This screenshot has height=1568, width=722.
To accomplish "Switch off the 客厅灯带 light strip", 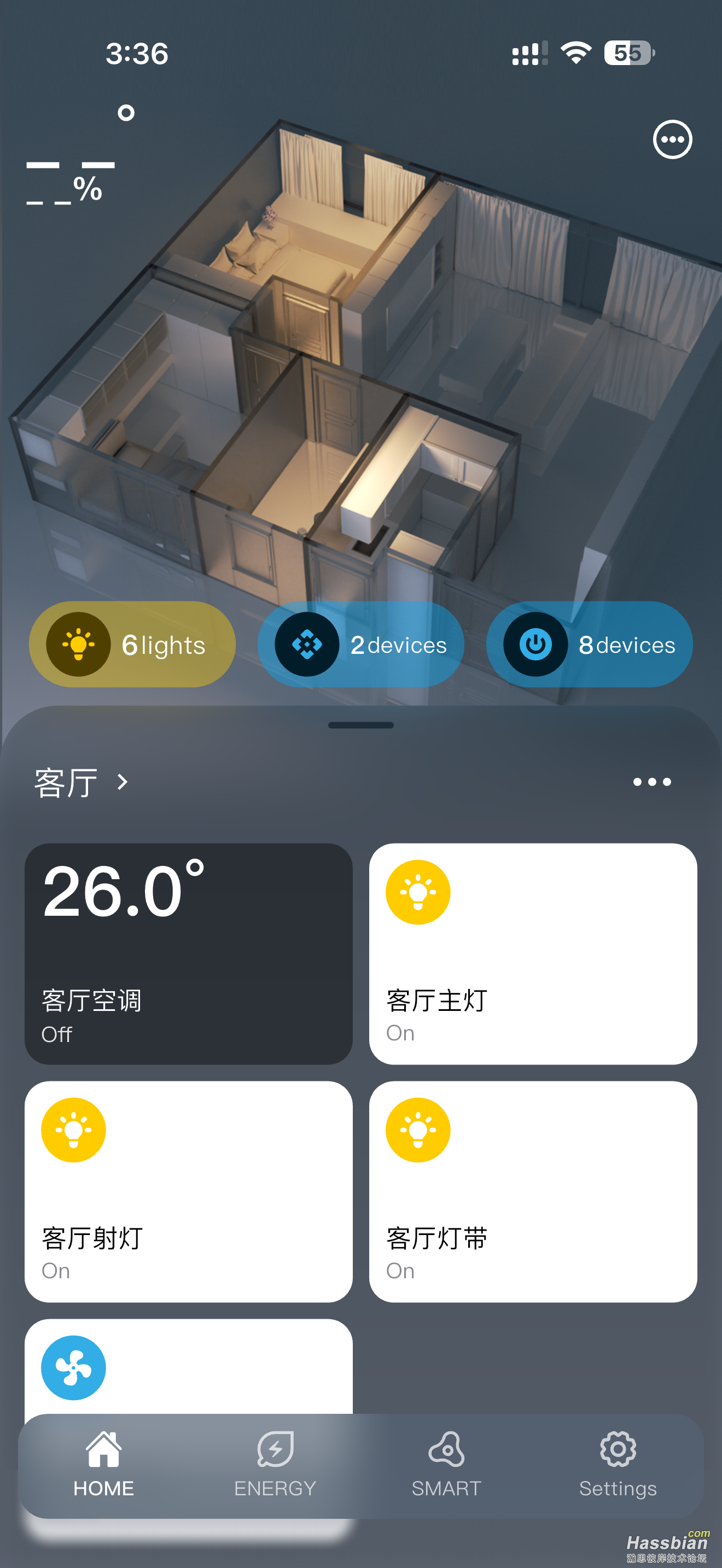I will (x=418, y=1130).
